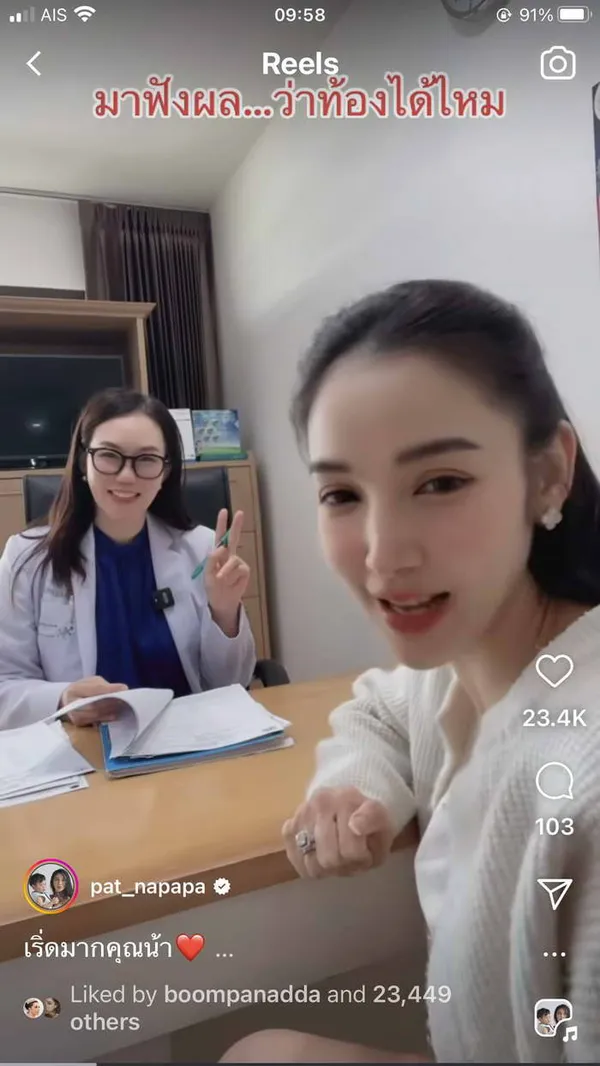
Task: Open the audio track thumbnail
Action: tap(553, 1018)
